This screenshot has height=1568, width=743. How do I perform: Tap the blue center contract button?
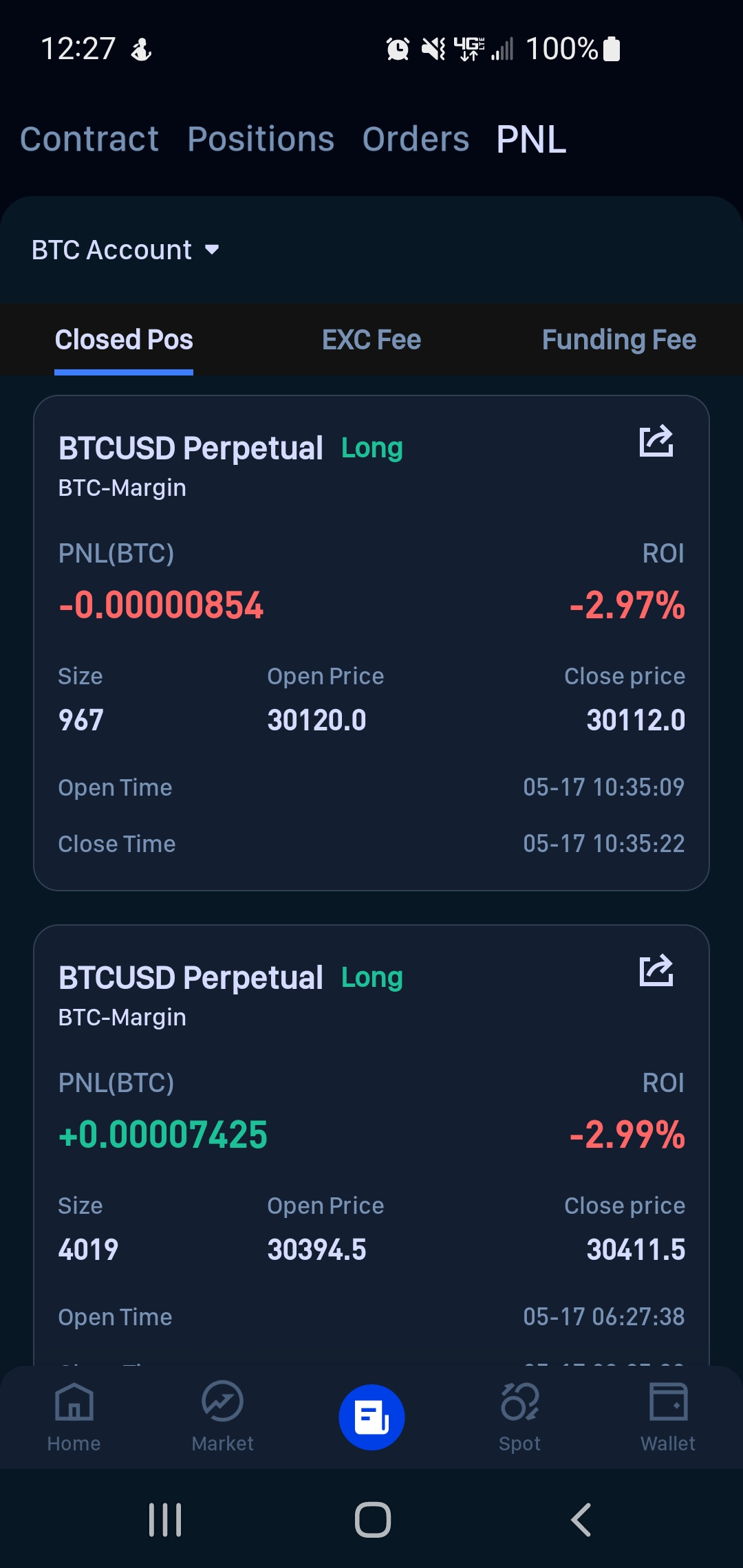[x=371, y=1417]
